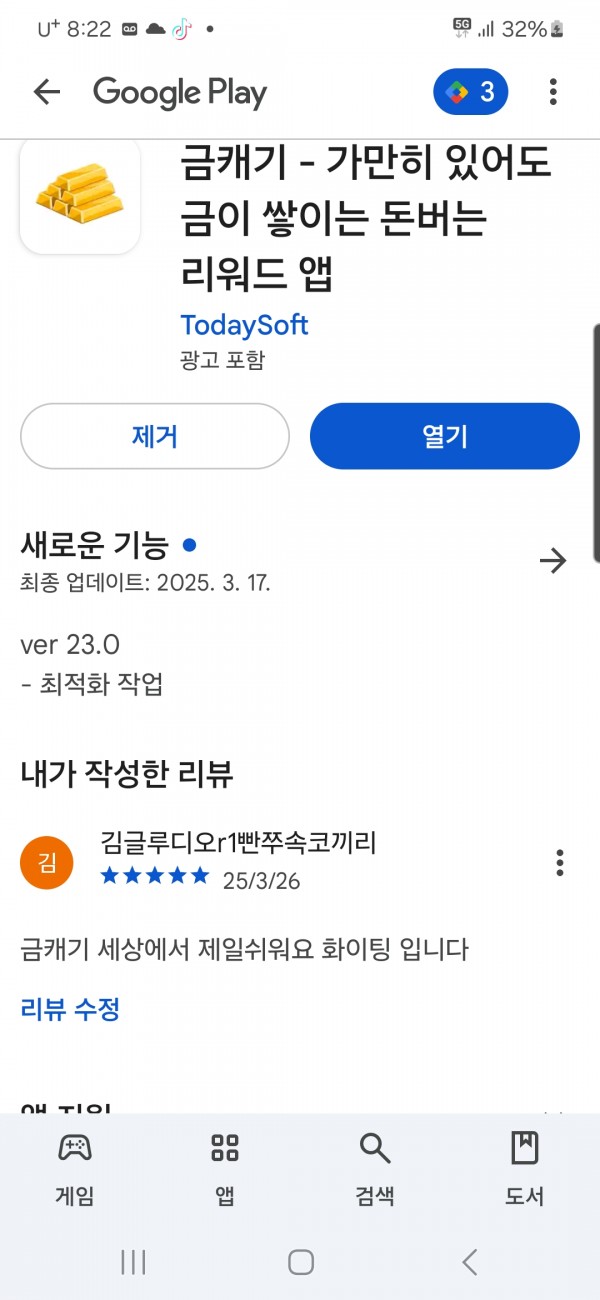Tap 리뷰 수정 to edit the review

coord(70,1009)
